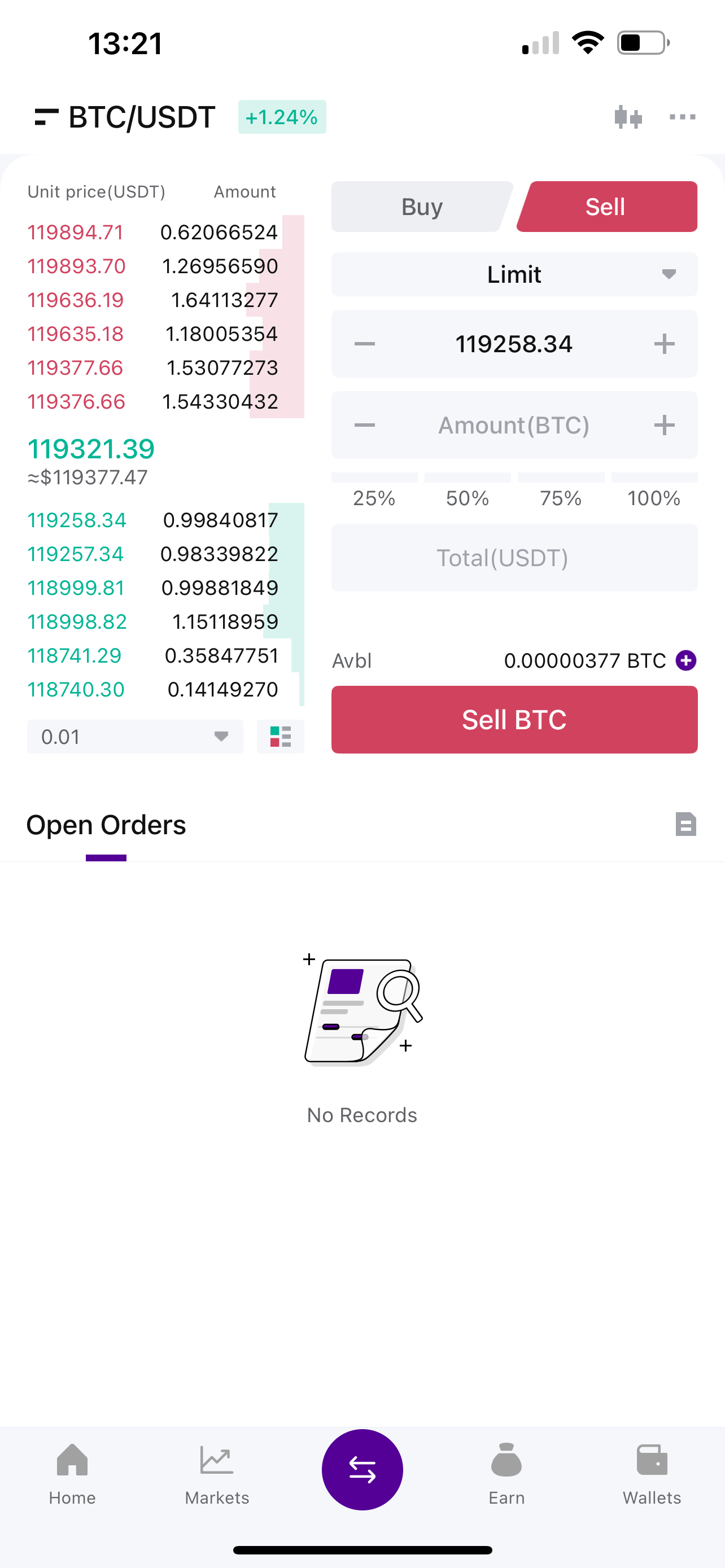The image size is (725, 1568).
Task: Add funds using the purple plus icon
Action: coord(686,660)
